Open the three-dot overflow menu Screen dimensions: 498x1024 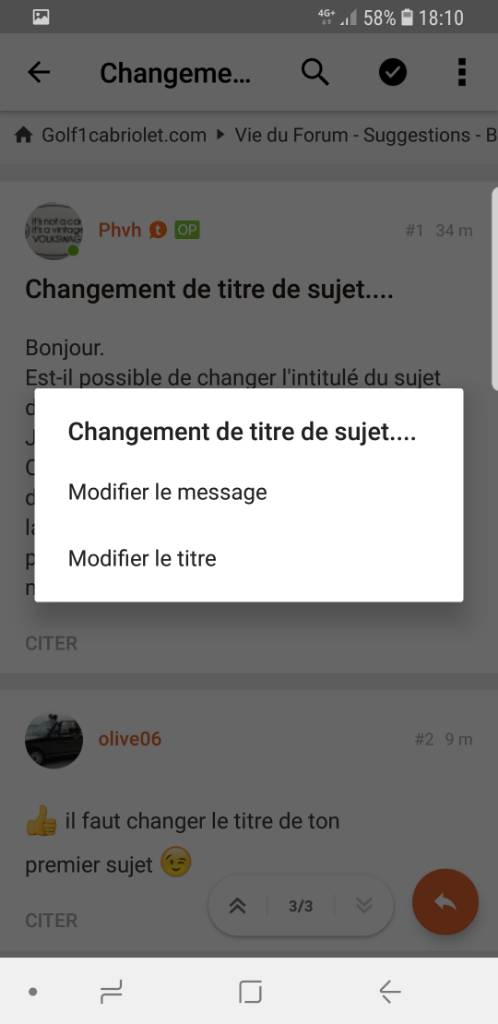(461, 72)
